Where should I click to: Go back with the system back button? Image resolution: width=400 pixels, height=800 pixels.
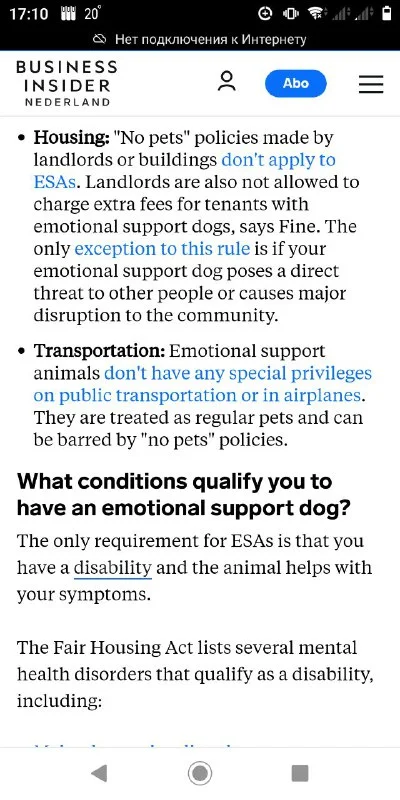(x=99, y=773)
